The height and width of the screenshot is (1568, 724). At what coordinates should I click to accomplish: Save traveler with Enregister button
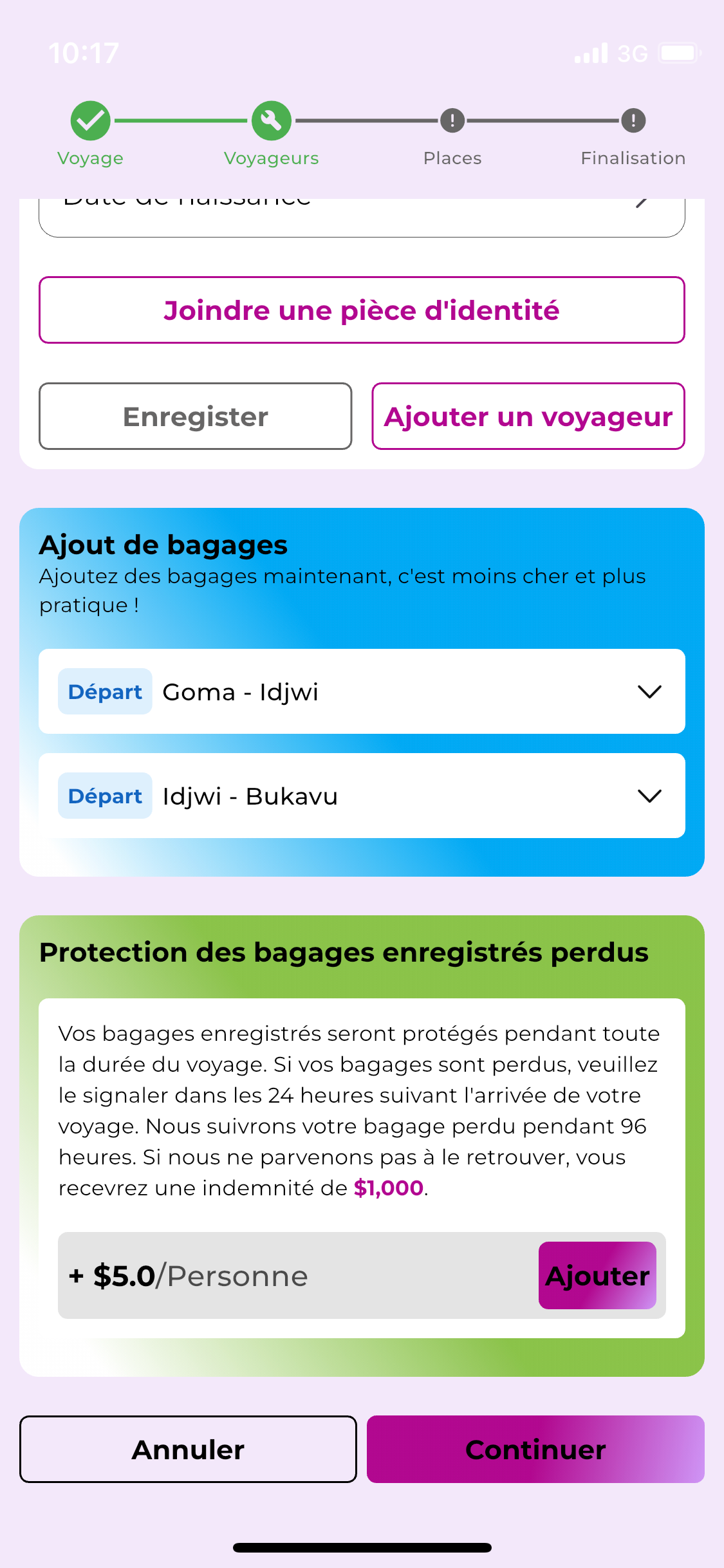pos(195,416)
